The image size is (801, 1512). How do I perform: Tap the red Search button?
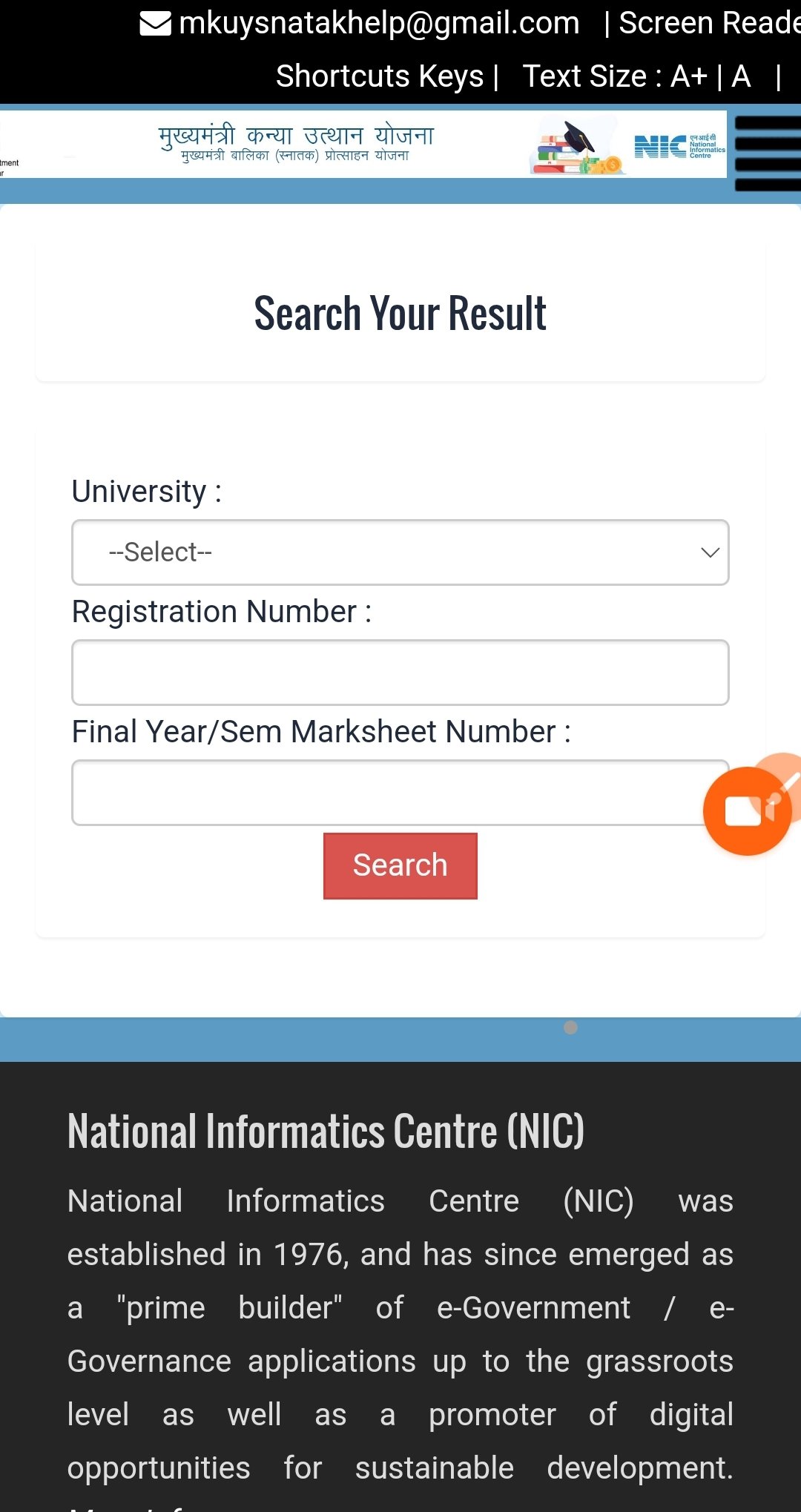(400, 866)
